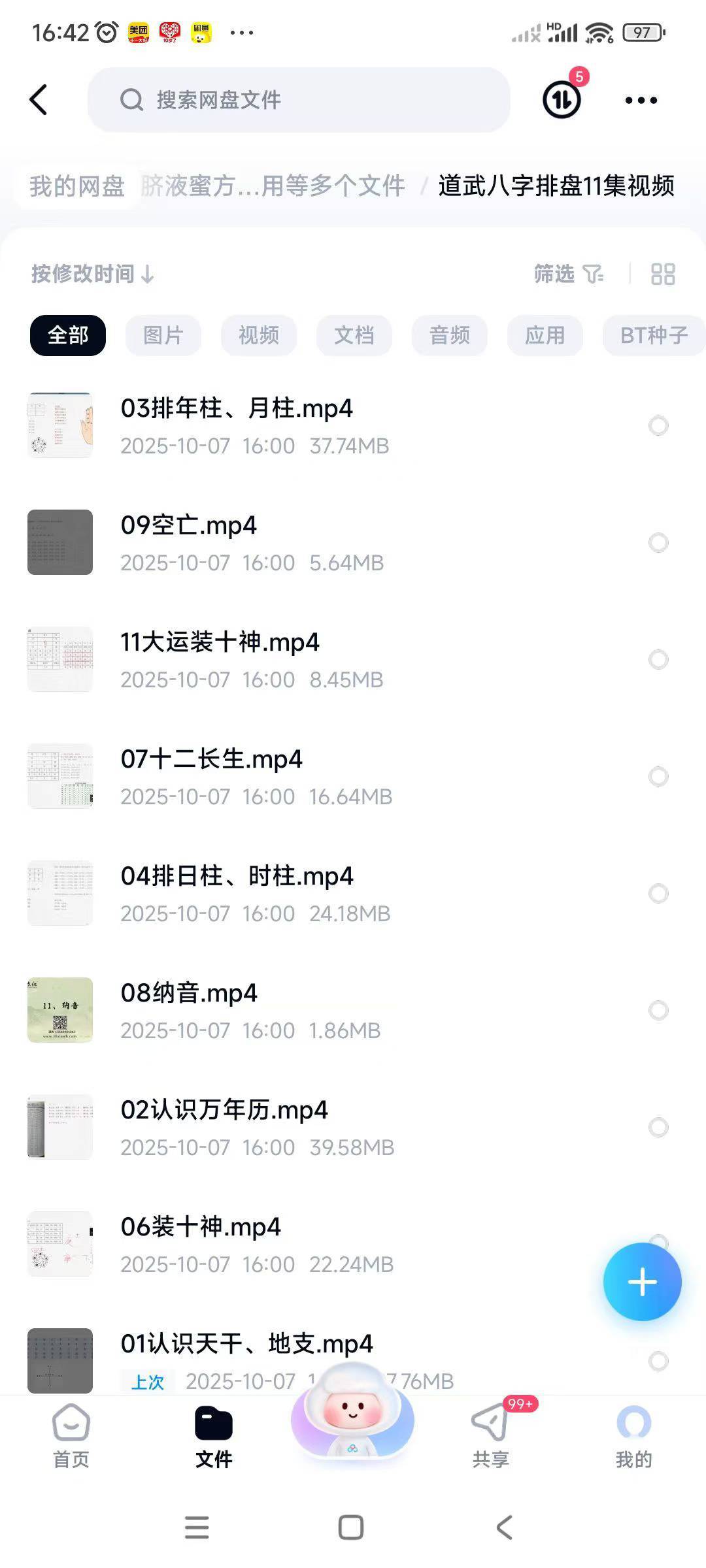
Task: Tick the circle for 02认识万年历.mp4
Action: (x=658, y=1127)
